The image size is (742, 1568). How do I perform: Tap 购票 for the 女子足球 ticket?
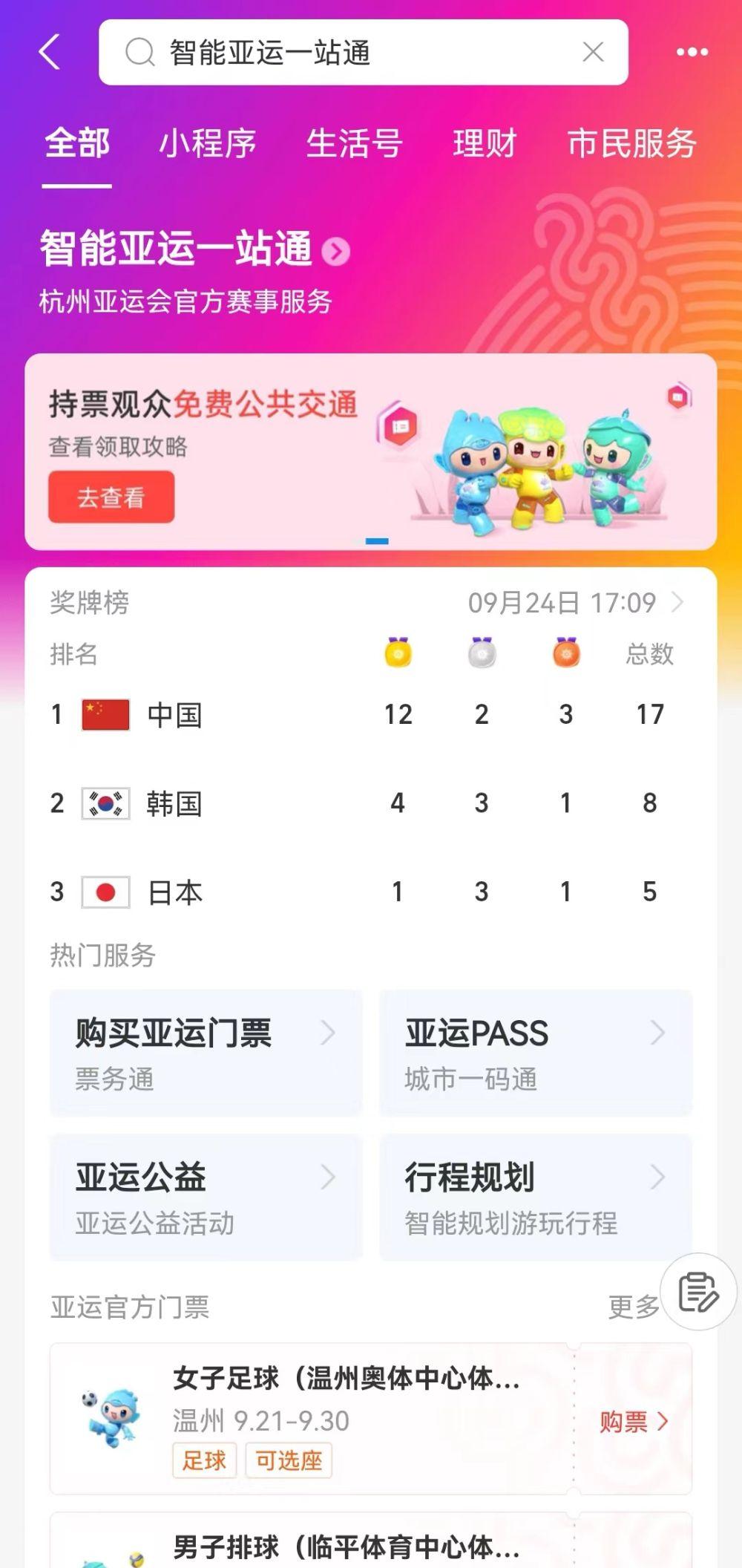[633, 1422]
